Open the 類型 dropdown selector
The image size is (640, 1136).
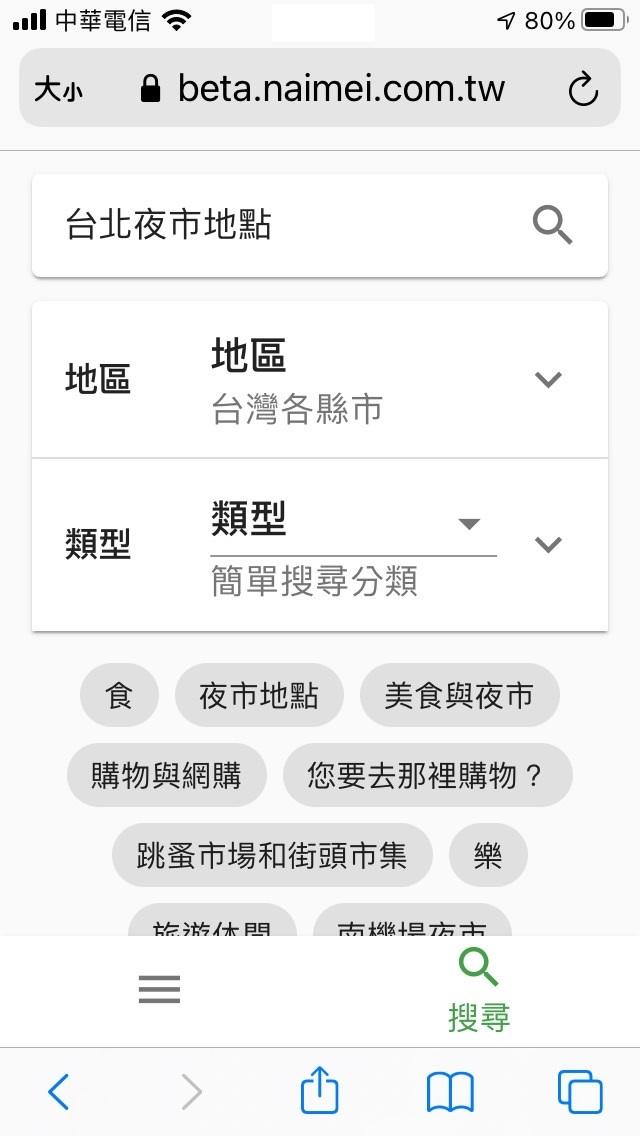point(353,523)
